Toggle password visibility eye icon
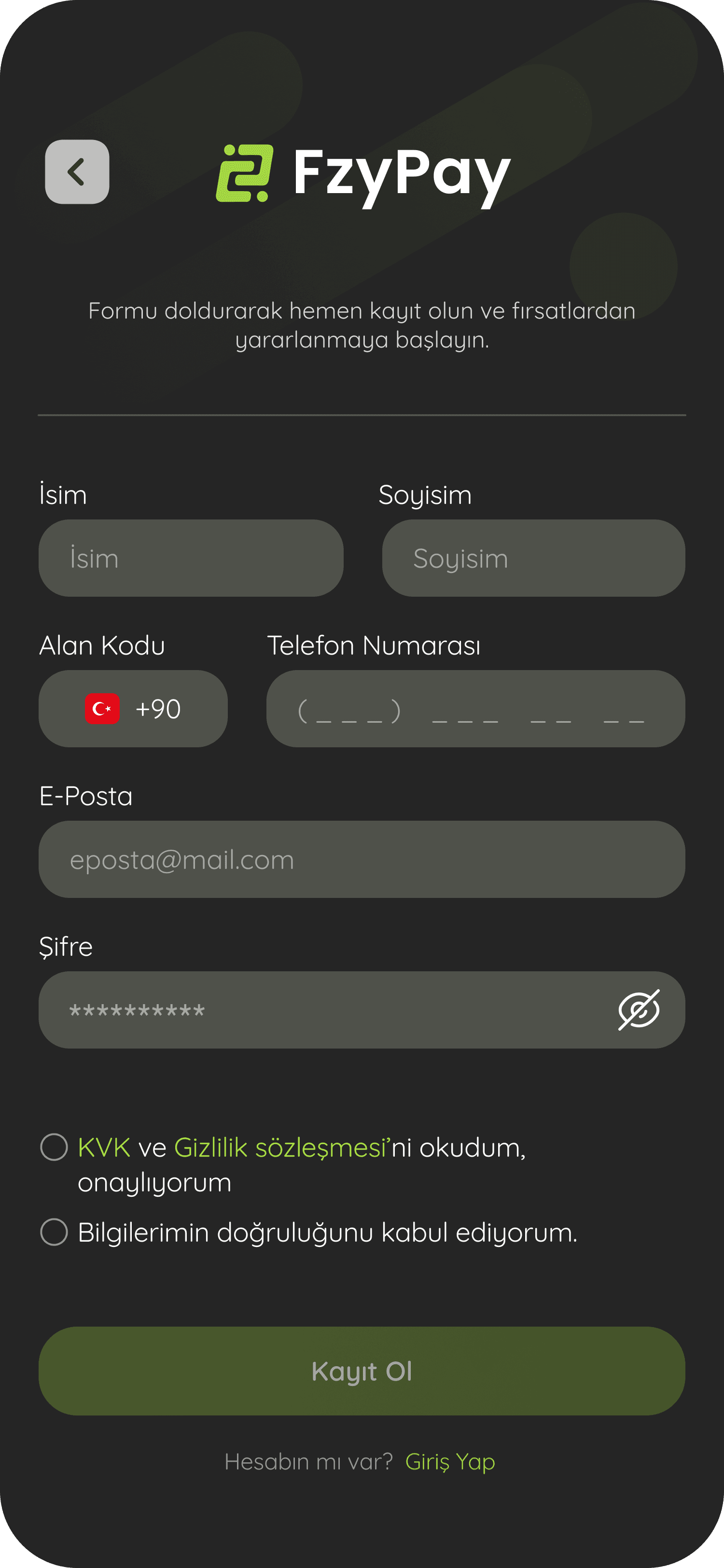 point(639,1010)
